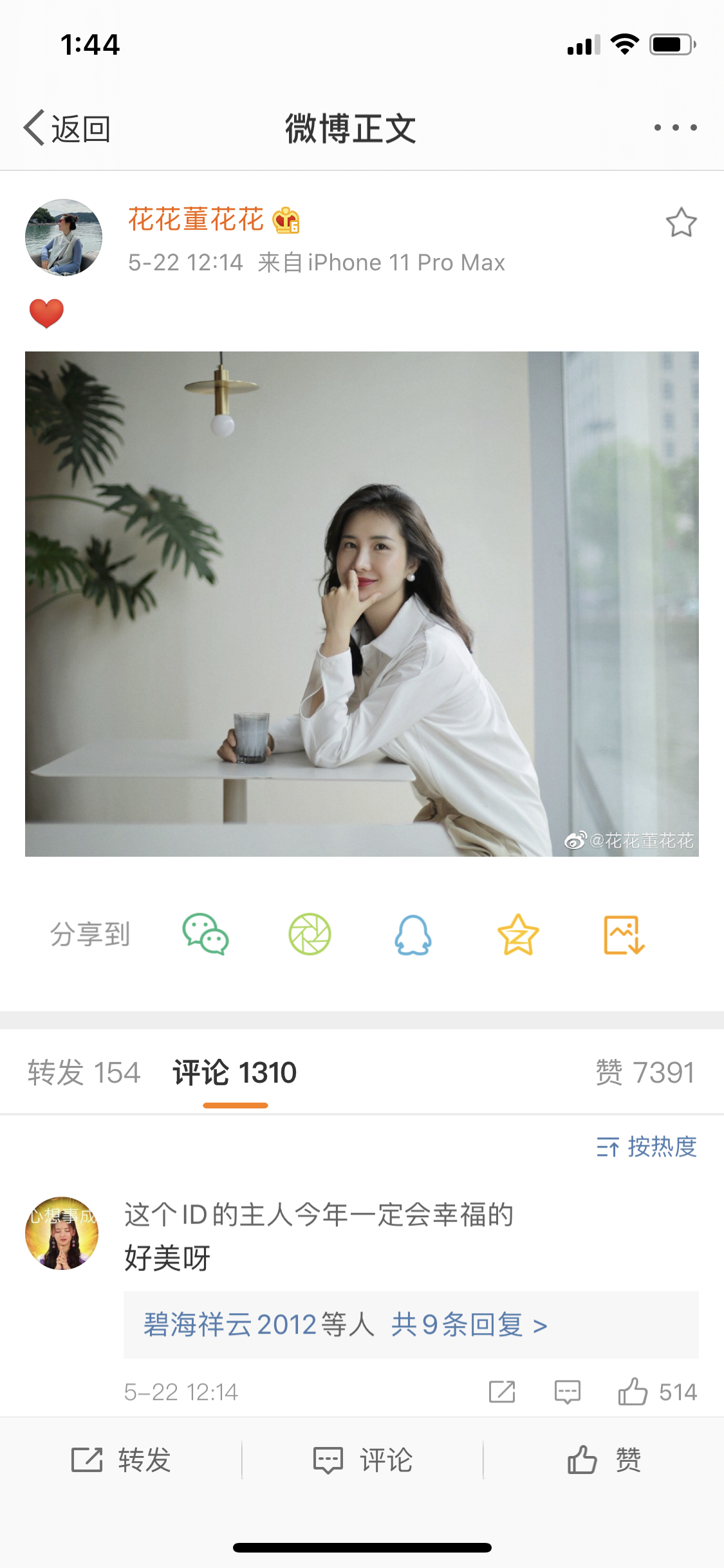Like the post via bottom 赞 button
Screen dimensions: 724x1568
pos(604,1460)
